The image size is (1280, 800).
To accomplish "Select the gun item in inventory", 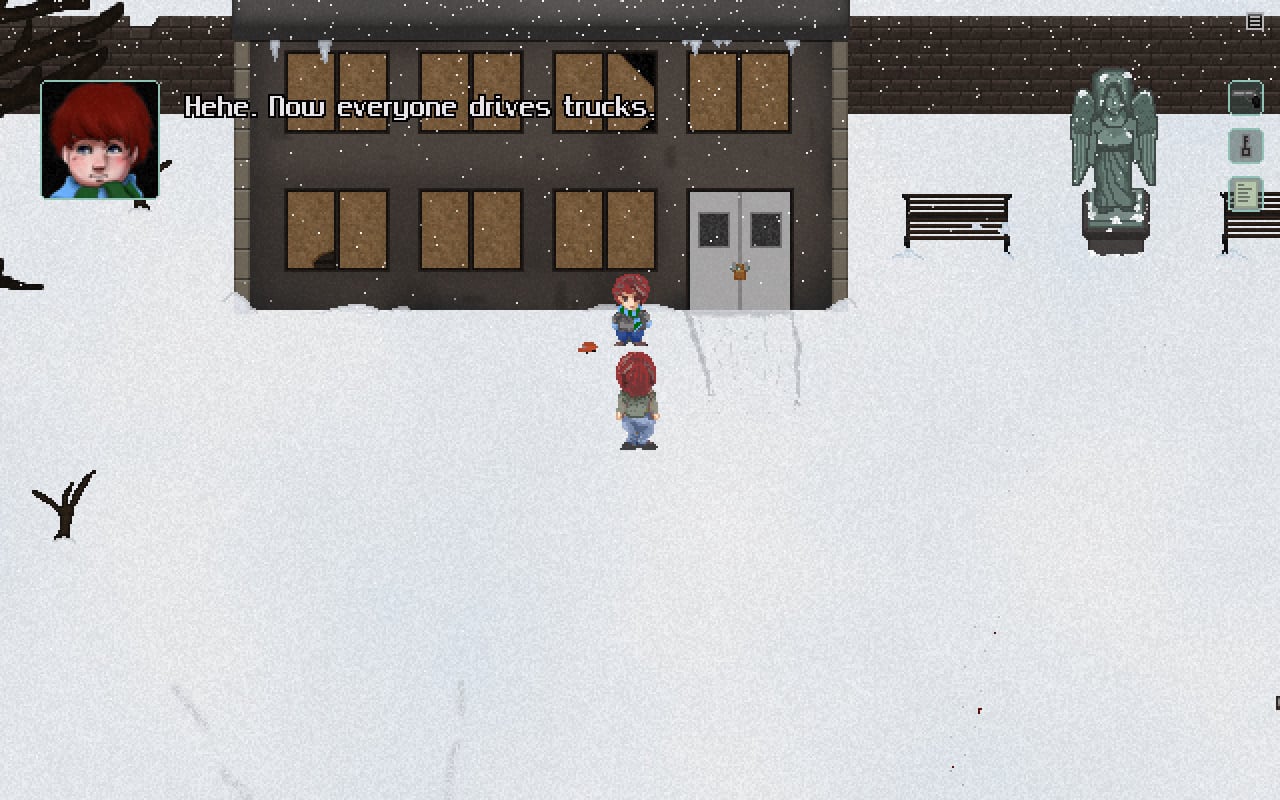I will click(x=1245, y=98).
